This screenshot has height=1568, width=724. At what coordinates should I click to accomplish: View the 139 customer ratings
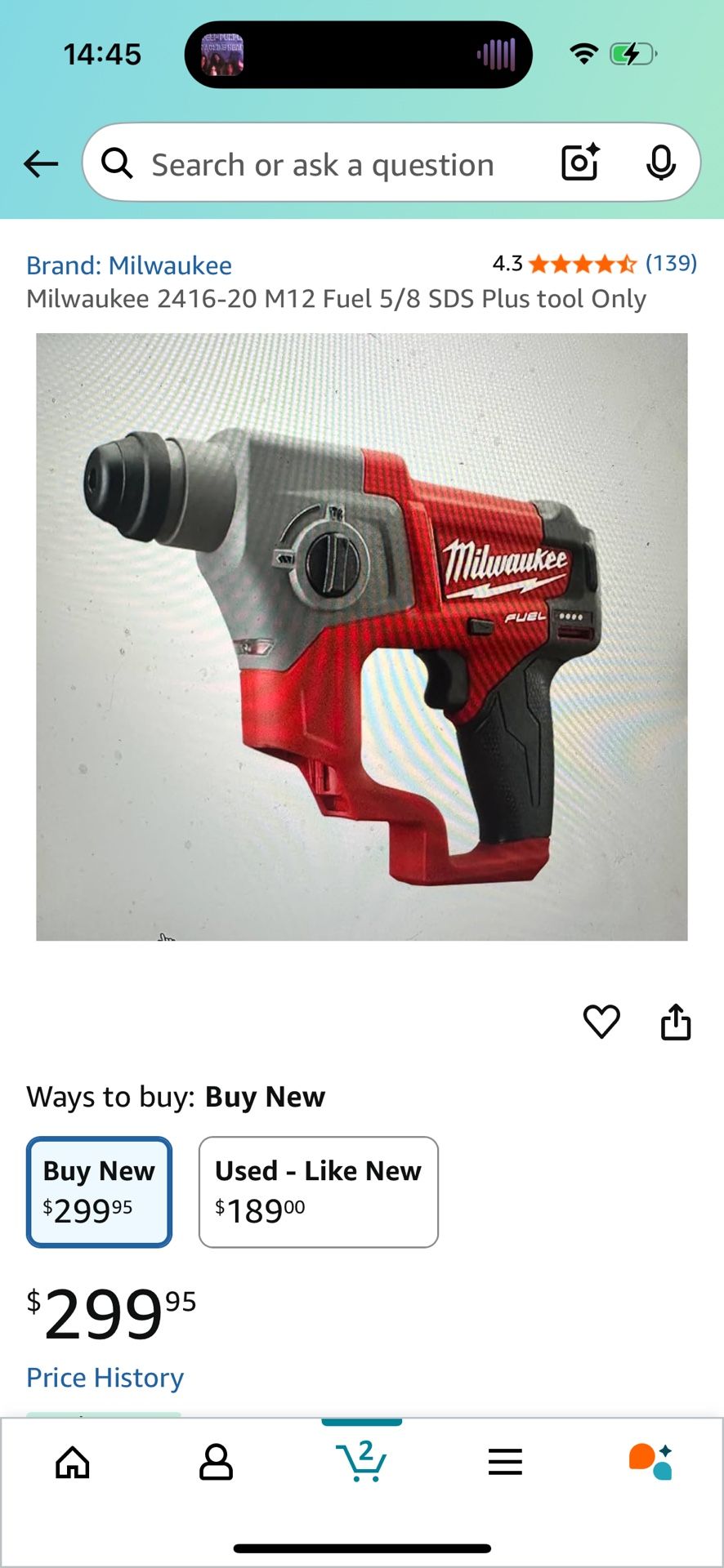point(670,263)
